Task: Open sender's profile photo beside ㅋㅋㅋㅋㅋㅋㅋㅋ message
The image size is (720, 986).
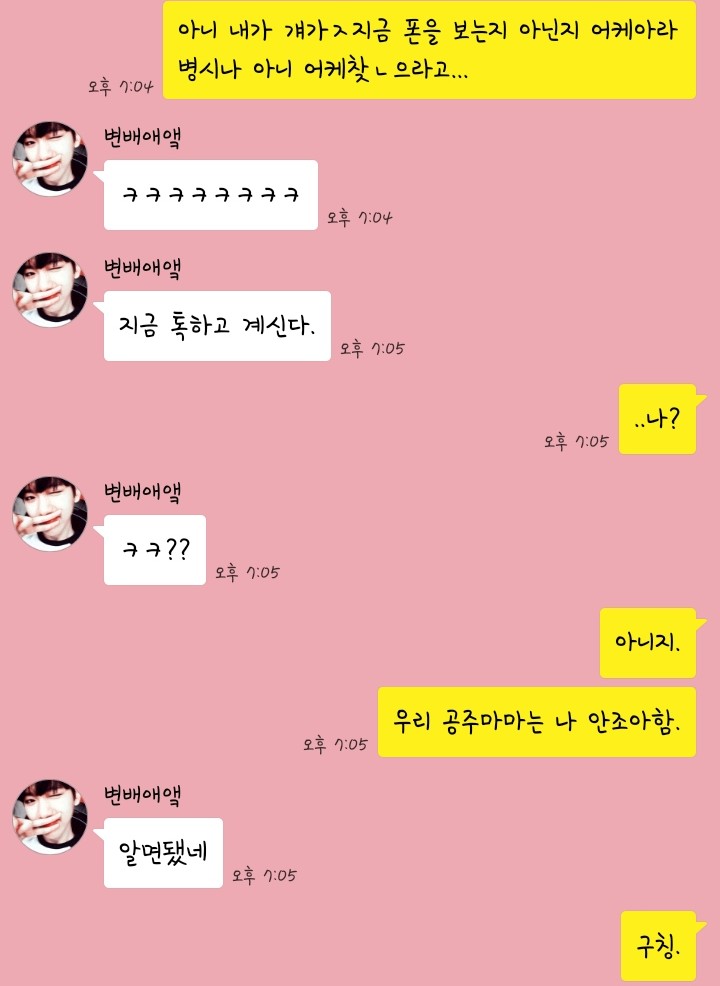Action: (50, 160)
